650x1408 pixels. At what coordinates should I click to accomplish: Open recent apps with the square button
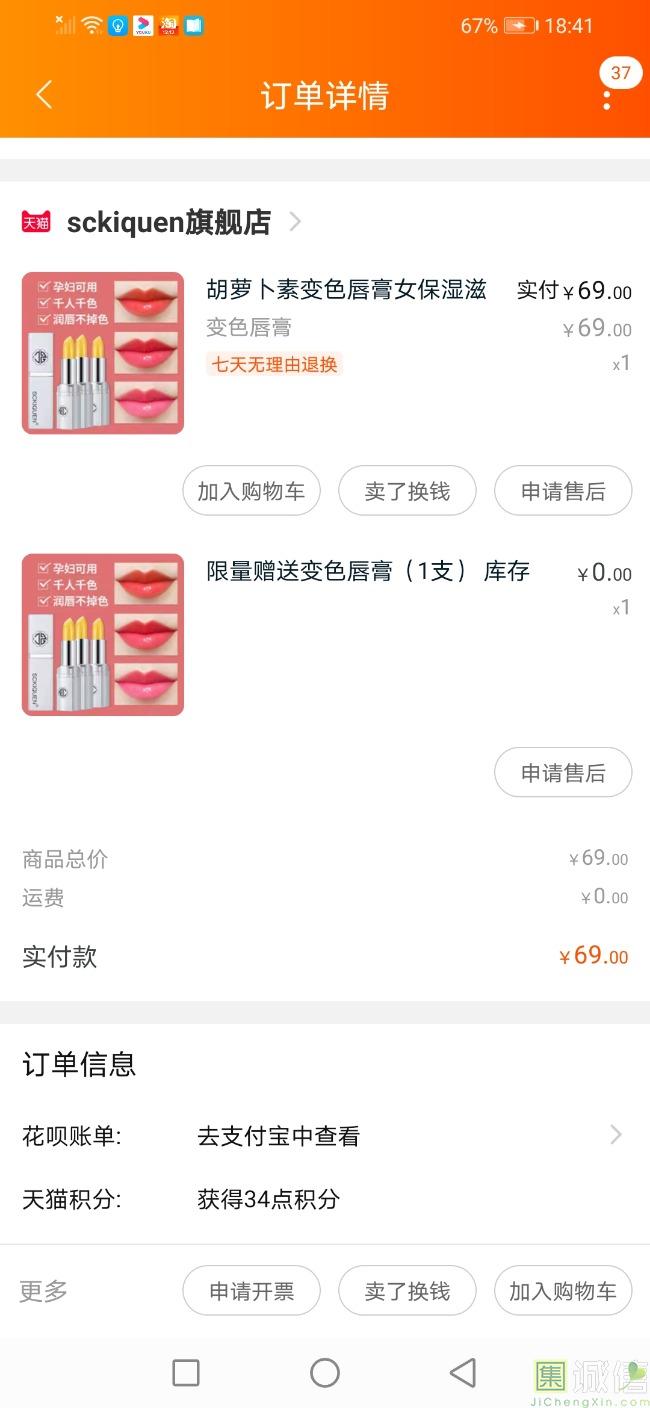tap(186, 1373)
